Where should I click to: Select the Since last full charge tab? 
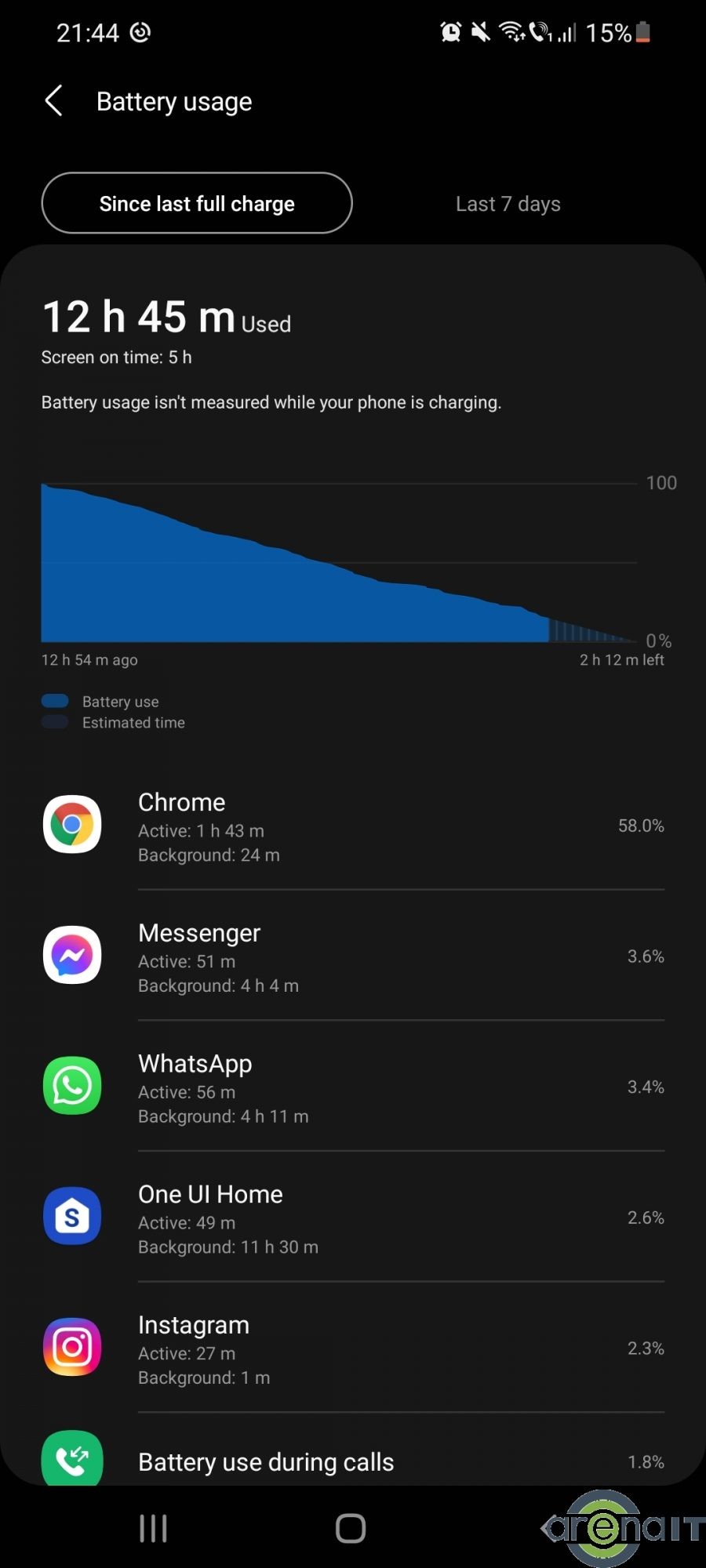[197, 204]
